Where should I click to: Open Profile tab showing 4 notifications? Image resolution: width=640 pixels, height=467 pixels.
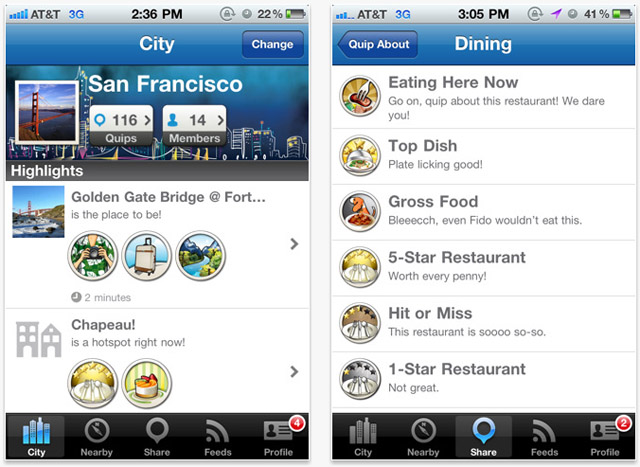click(x=279, y=438)
